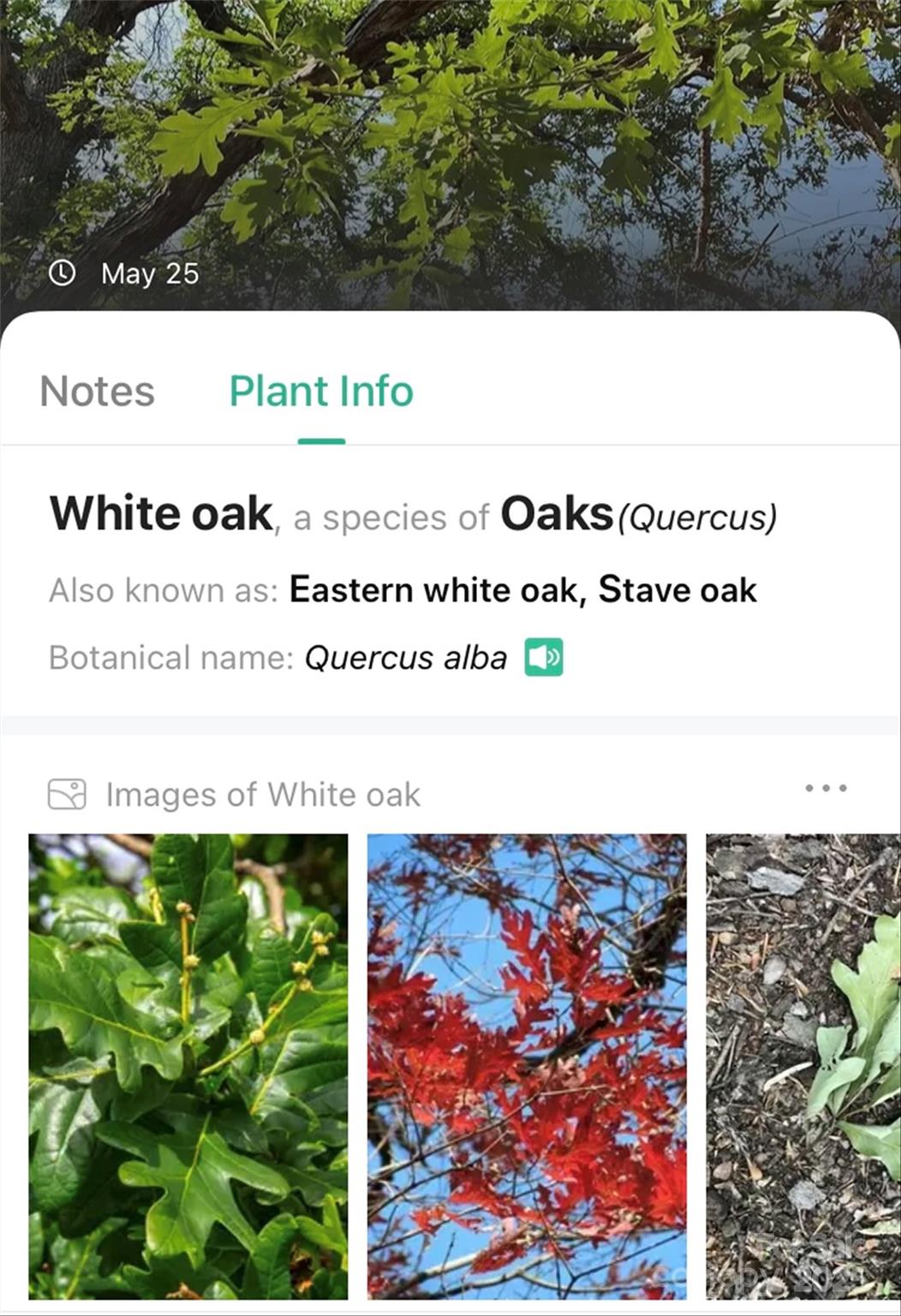View the red autumn leaves image
The image size is (901, 1316).
[527, 1066]
